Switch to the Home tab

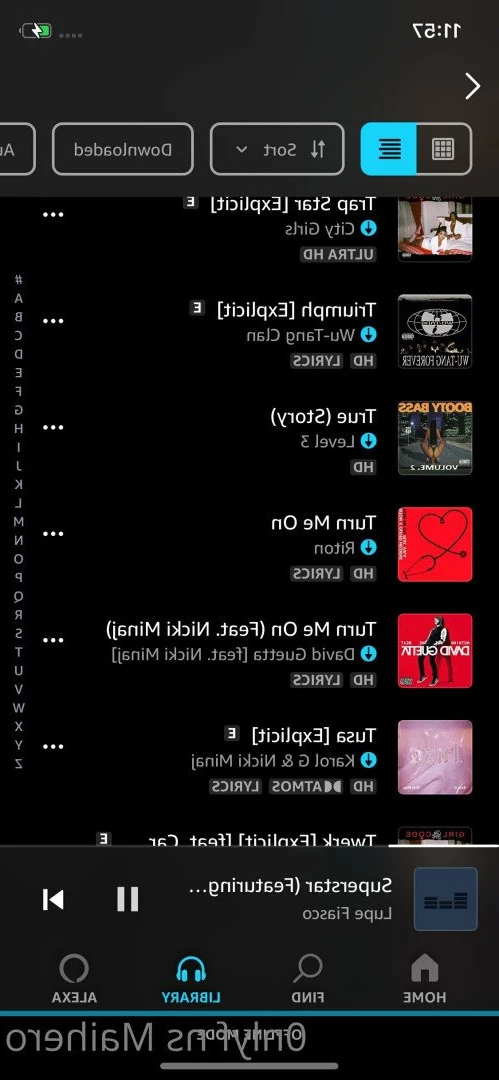pos(425,979)
